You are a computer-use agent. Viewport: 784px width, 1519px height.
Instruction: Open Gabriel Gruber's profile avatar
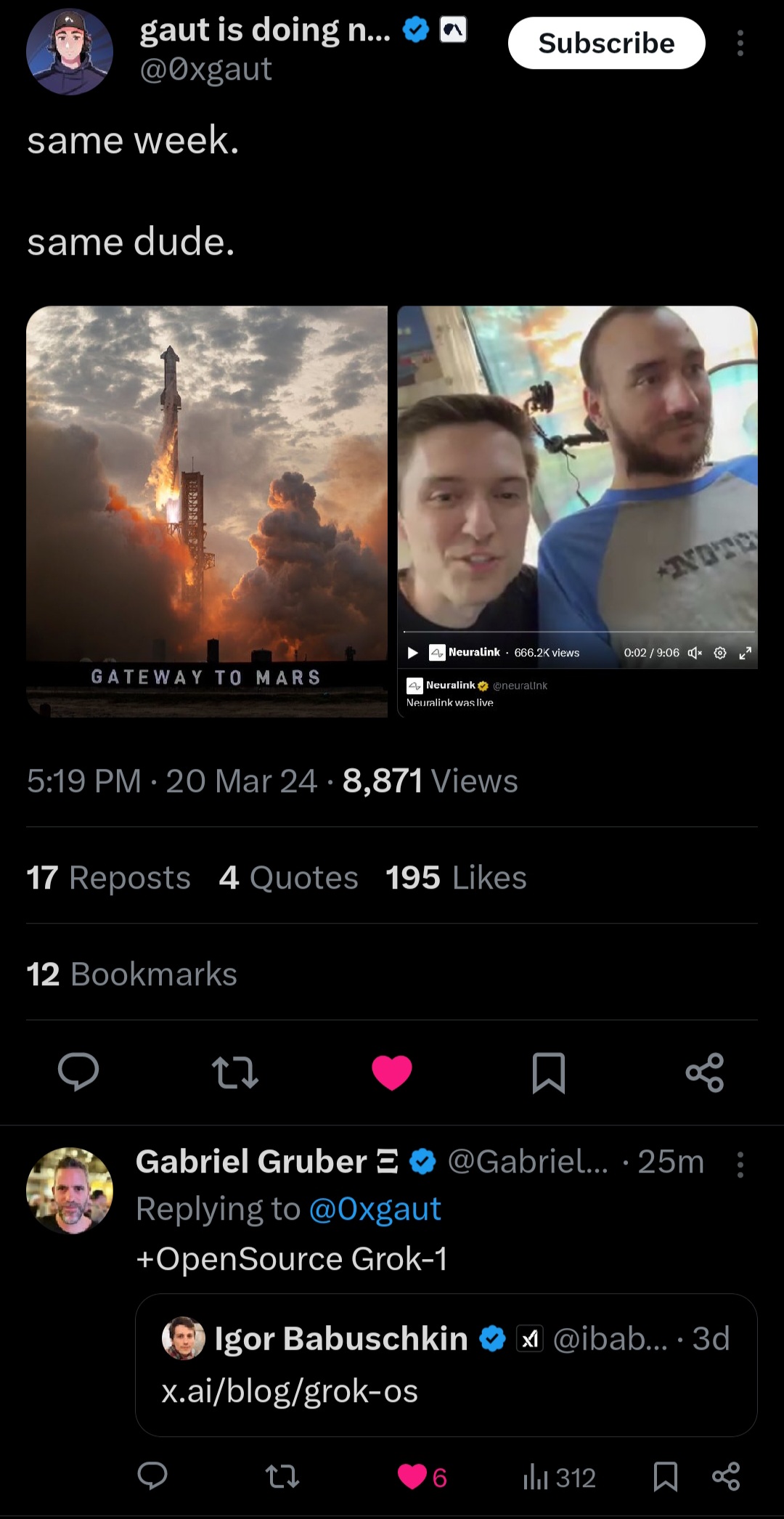point(70,1190)
